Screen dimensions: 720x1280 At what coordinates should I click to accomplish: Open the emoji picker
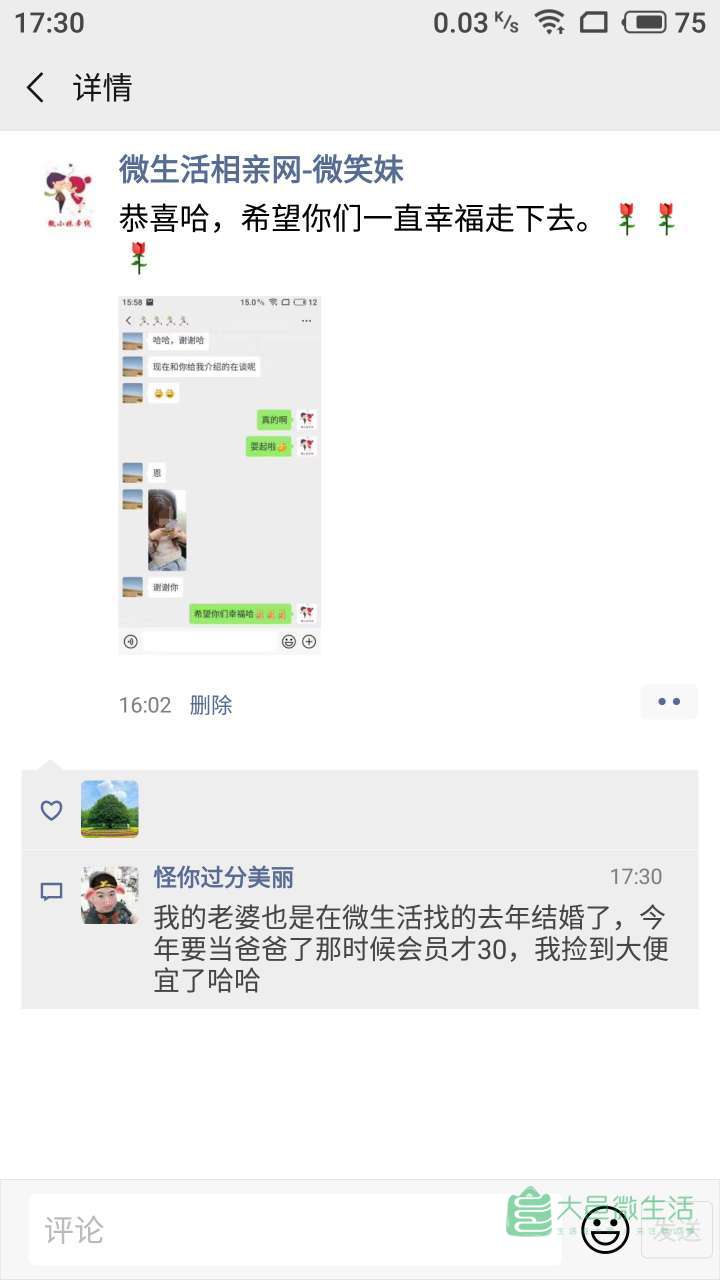click(x=605, y=1230)
